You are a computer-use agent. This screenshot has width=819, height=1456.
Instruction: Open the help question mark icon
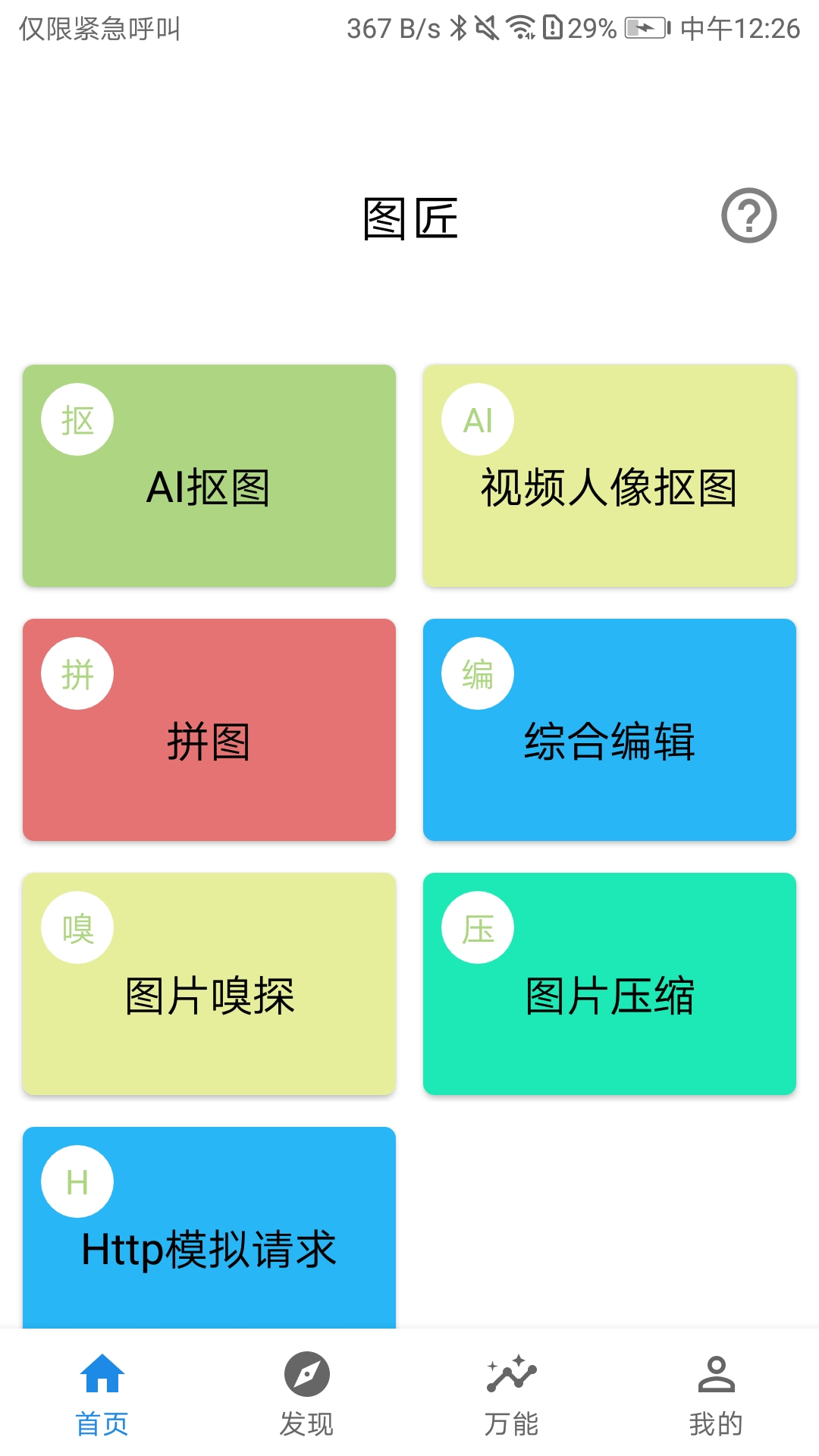coord(751,216)
